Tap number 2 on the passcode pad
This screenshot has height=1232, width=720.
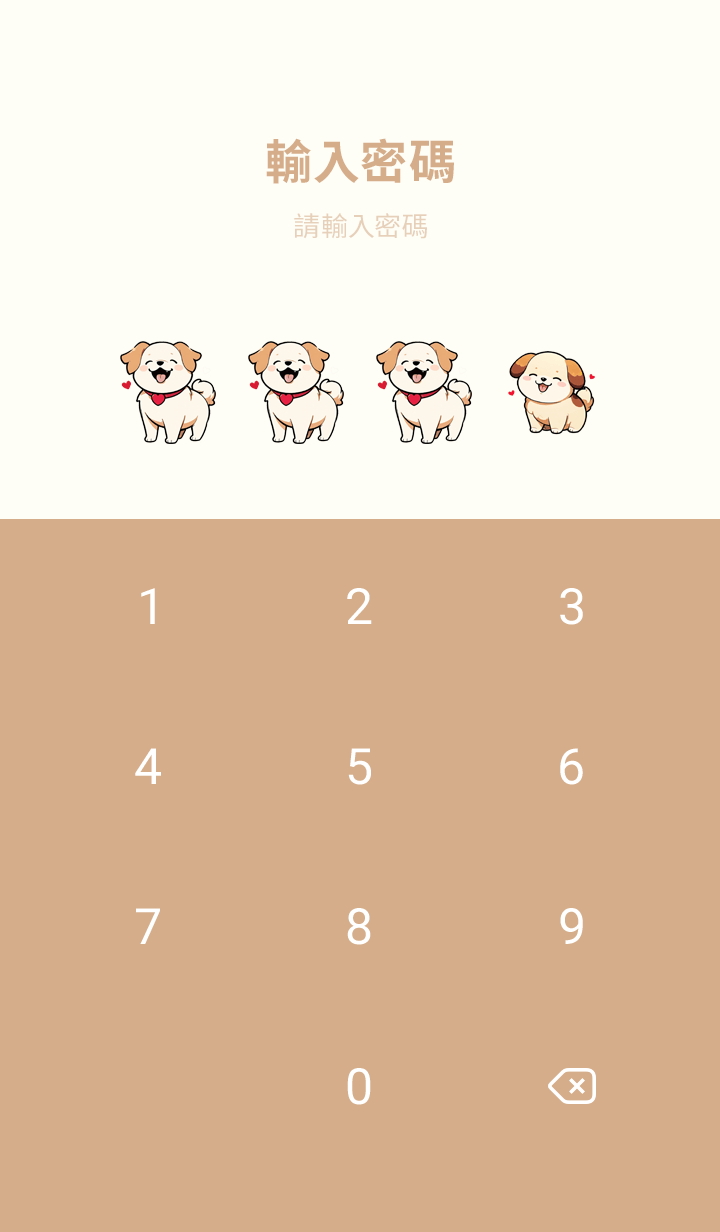click(359, 607)
